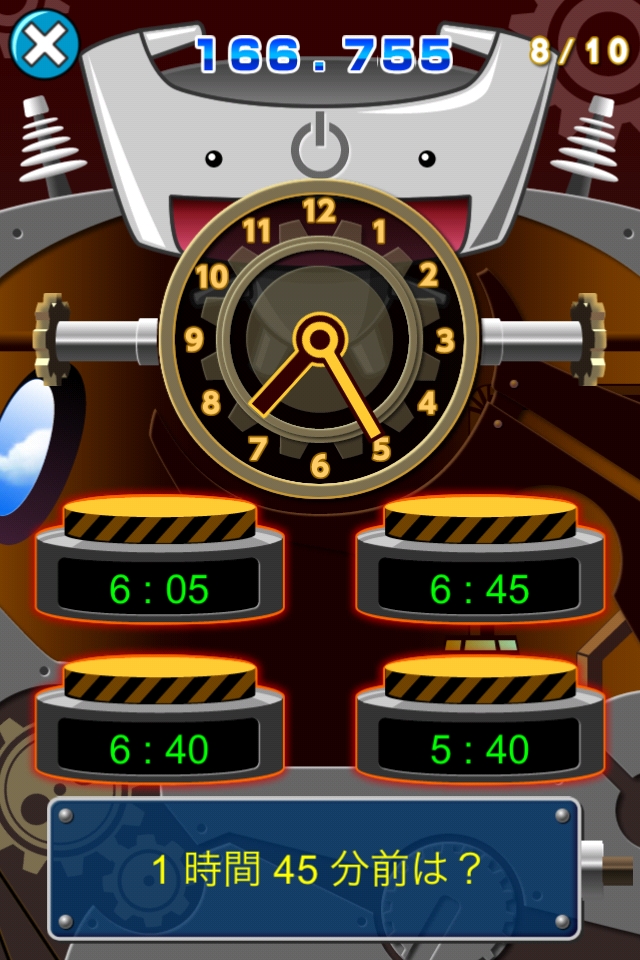Pick the 6:40 answer button
Viewport: 640px width, 960px height.
tap(160, 725)
